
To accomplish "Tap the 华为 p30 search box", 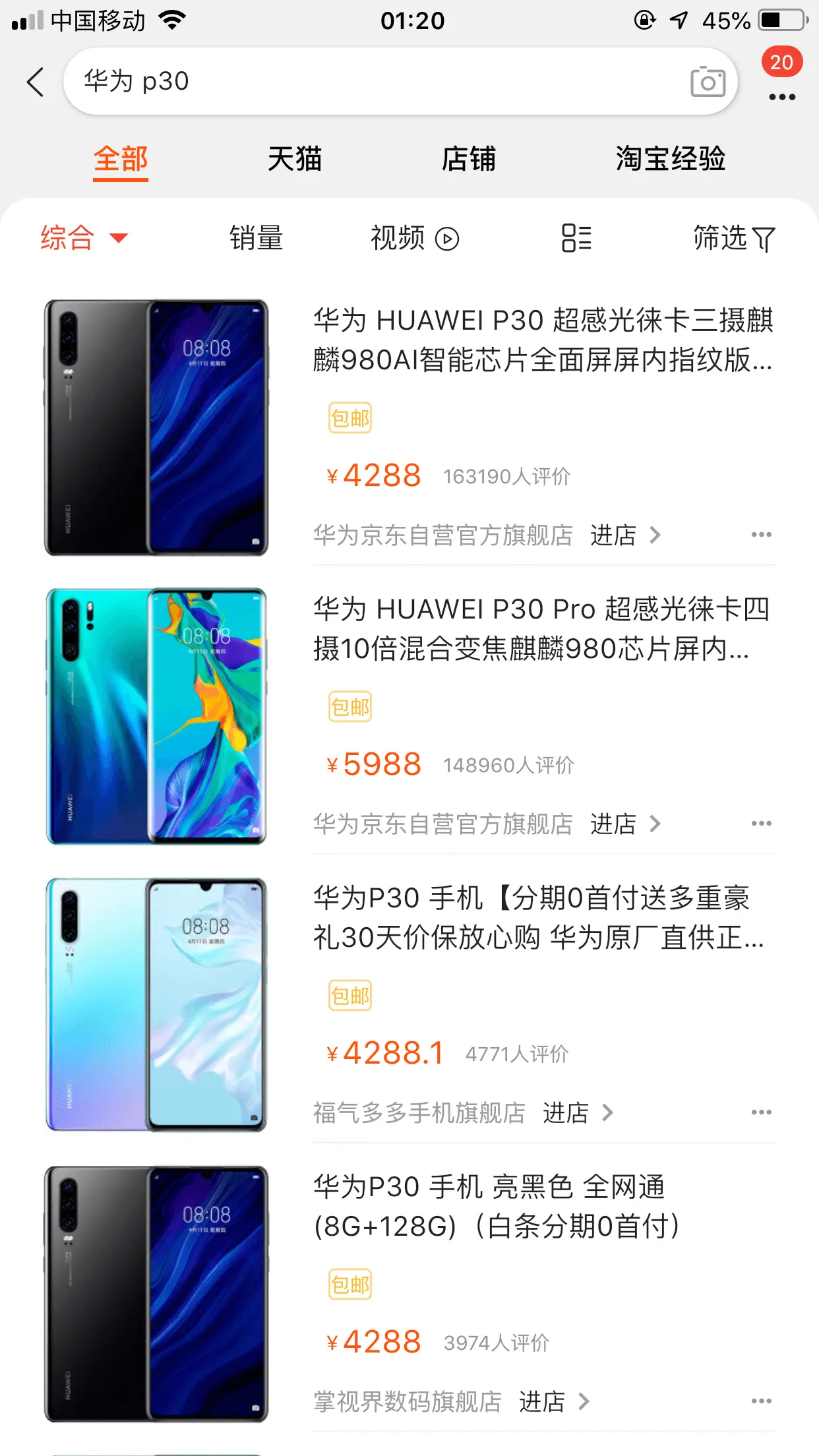I will tap(369, 82).
